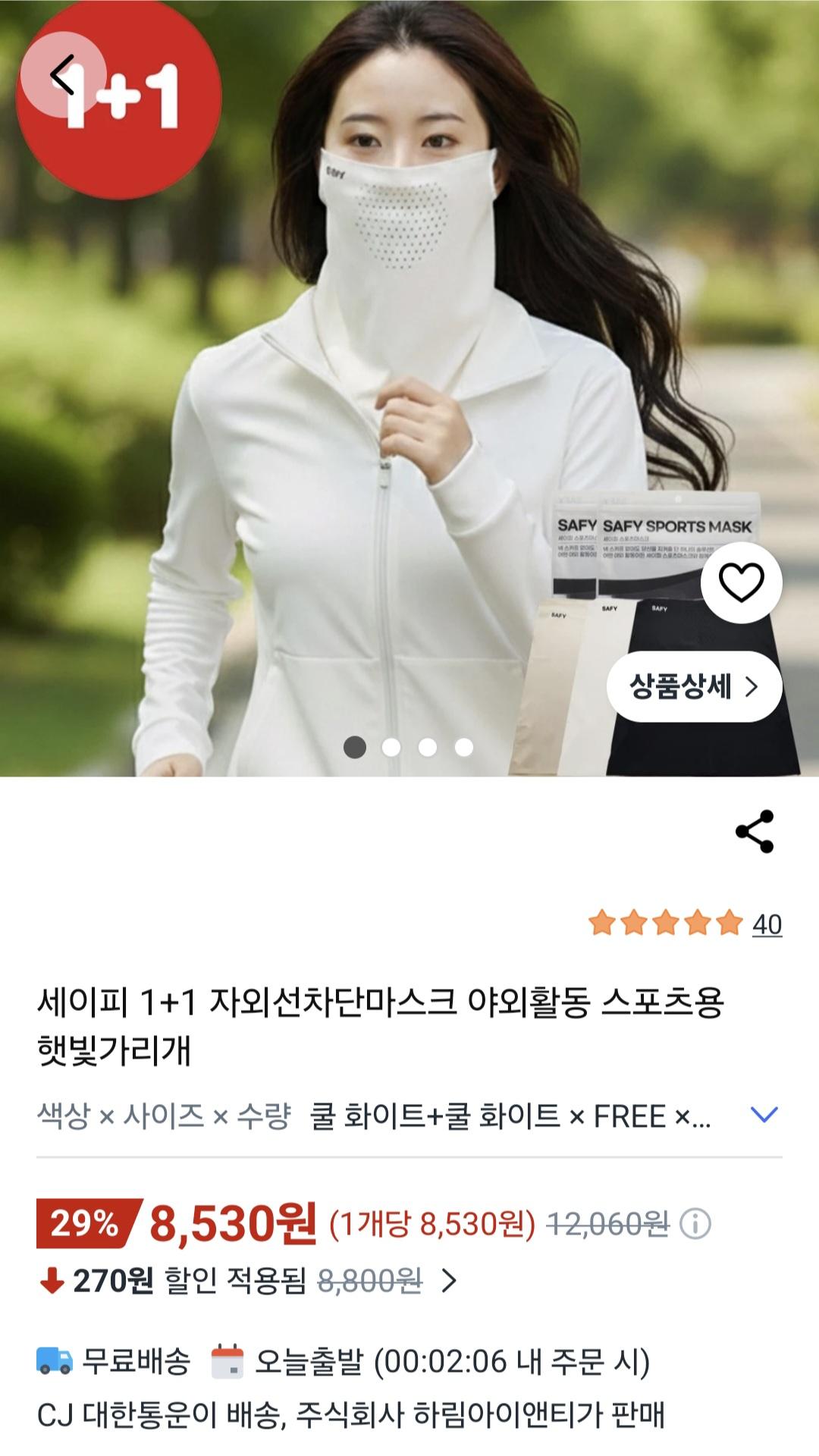The width and height of the screenshot is (819, 1456).
Task: Jump to the second image via page dot
Action: pyautogui.click(x=391, y=748)
